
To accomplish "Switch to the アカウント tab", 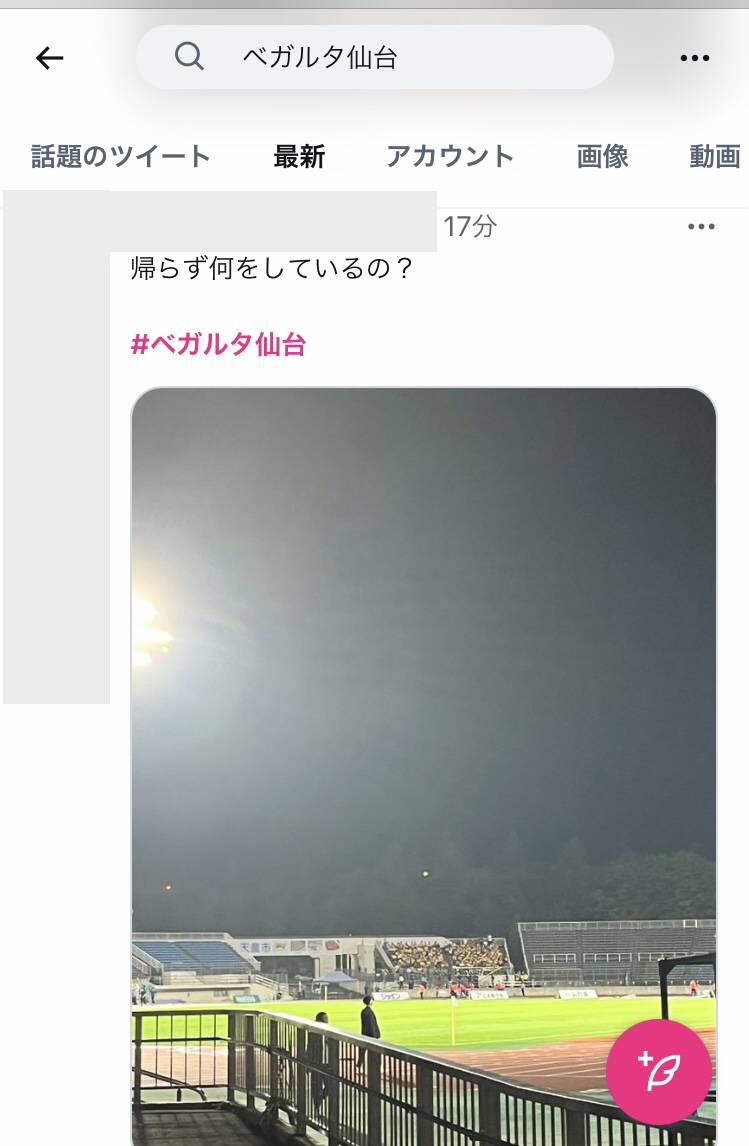I will (x=450, y=156).
